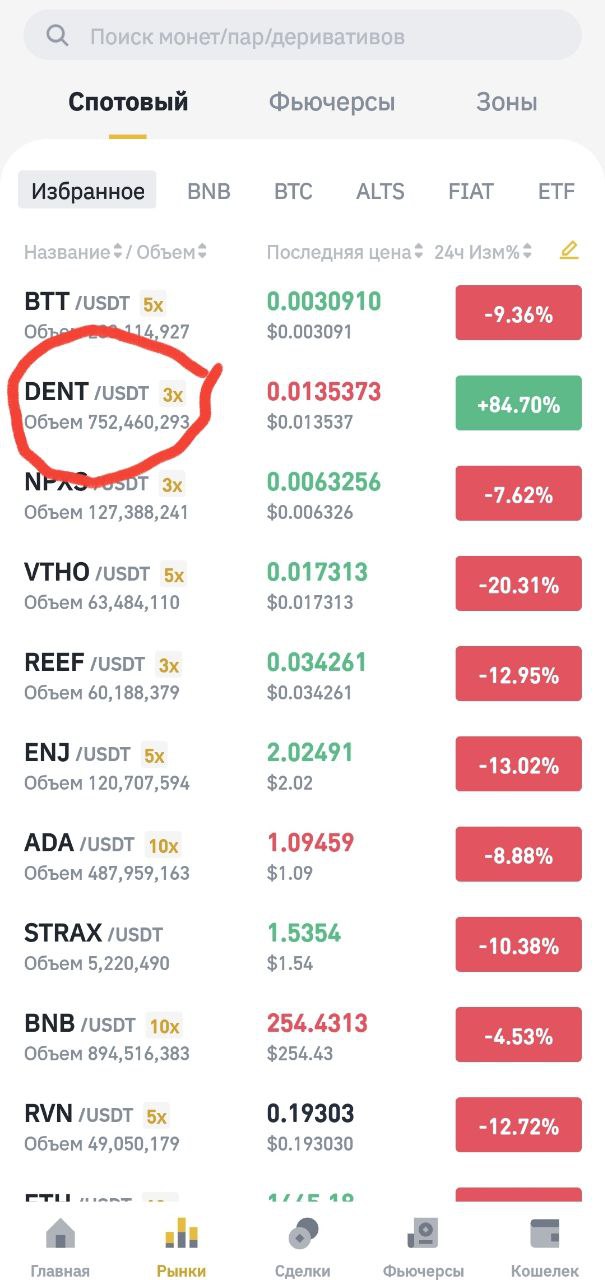Switch to the Фьючерсы top tab
Screen dimensions: 605x1280
(x=331, y=102)
